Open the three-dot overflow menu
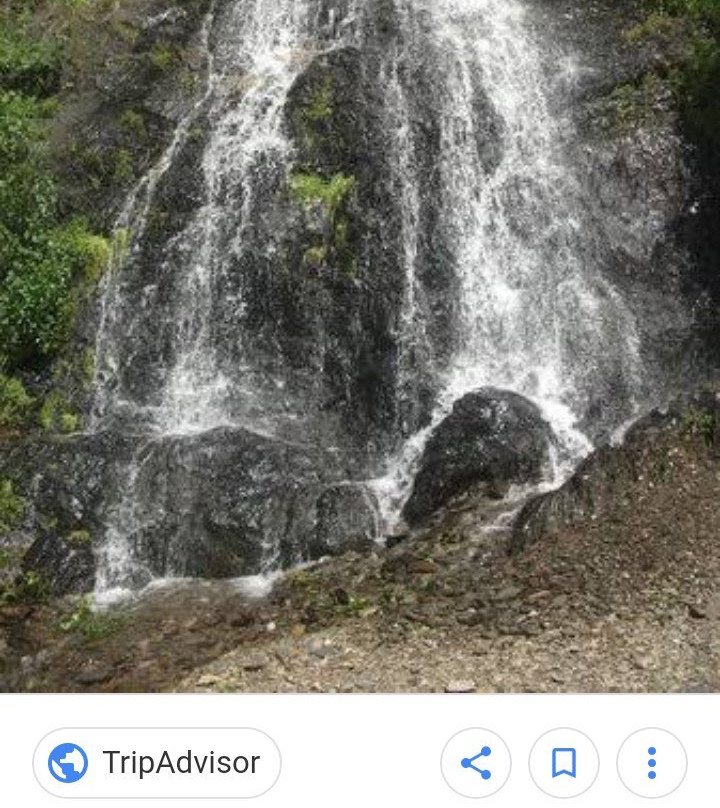 point(651,763)
